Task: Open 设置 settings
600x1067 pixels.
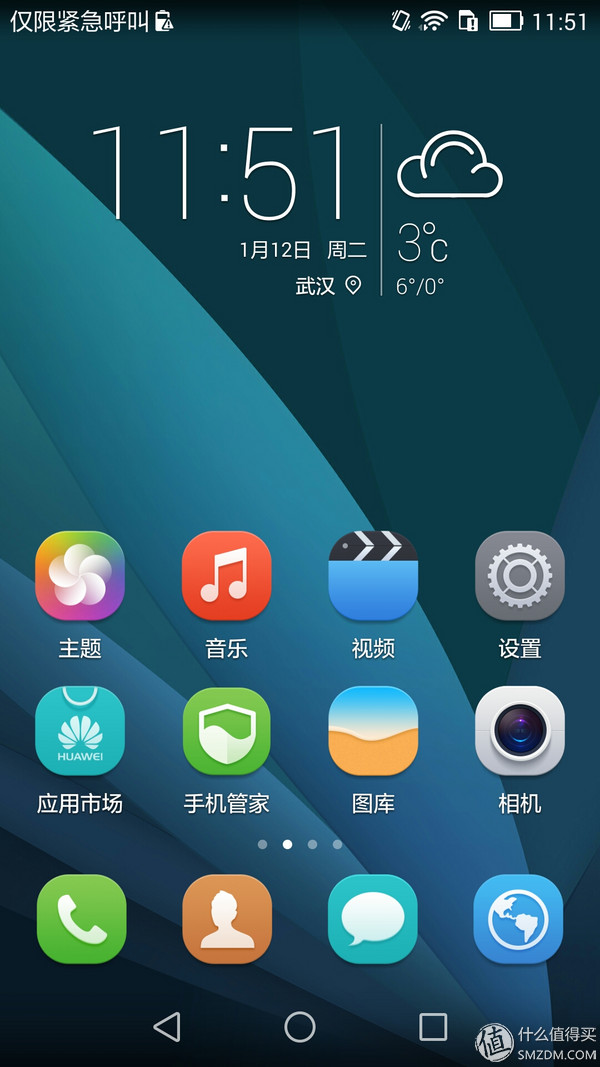Action: (519, 577)
